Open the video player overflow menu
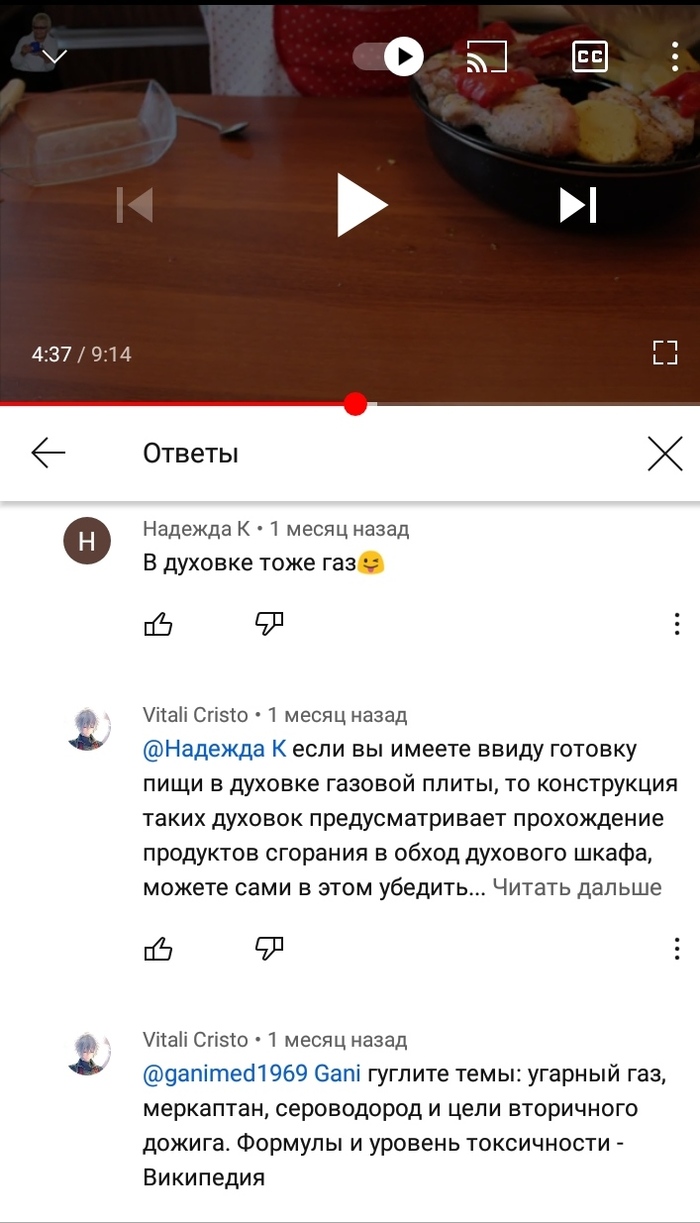Image resolution: width=700 pixels, height=1223 pixels. click(x=675, y=57)
